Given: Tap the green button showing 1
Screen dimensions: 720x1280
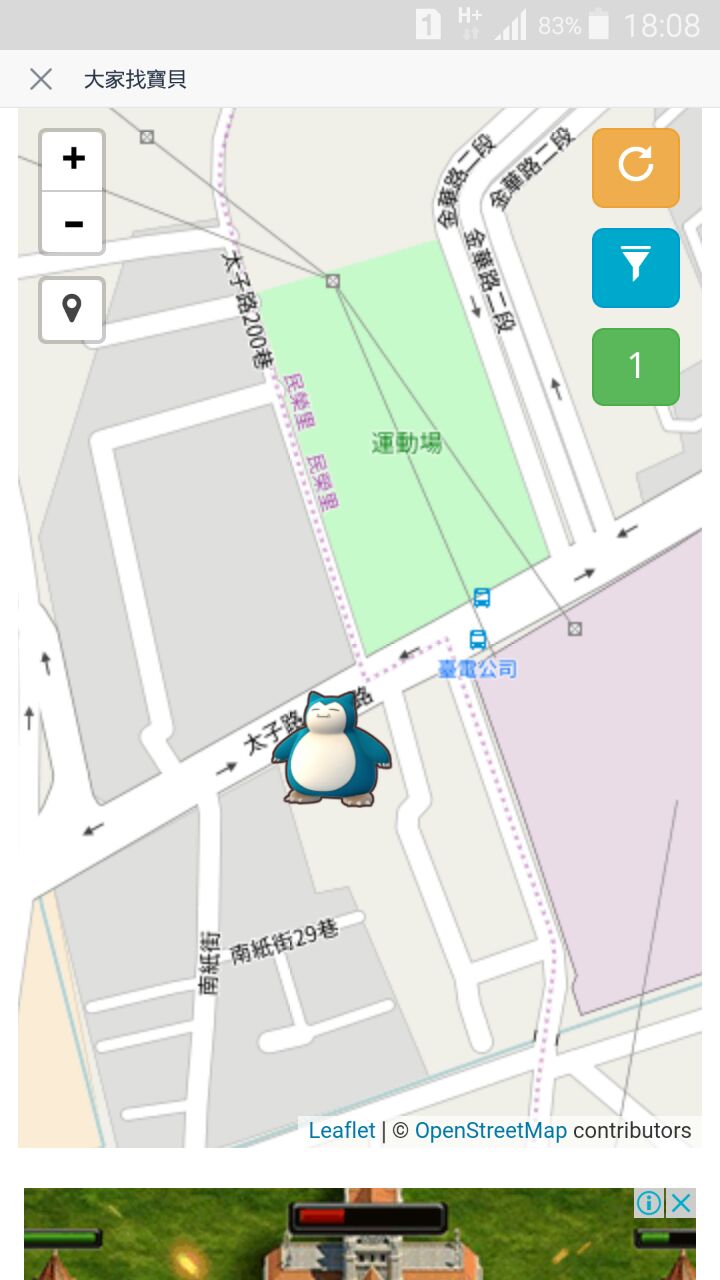Looking at the screenshot, I should [635, 367].
